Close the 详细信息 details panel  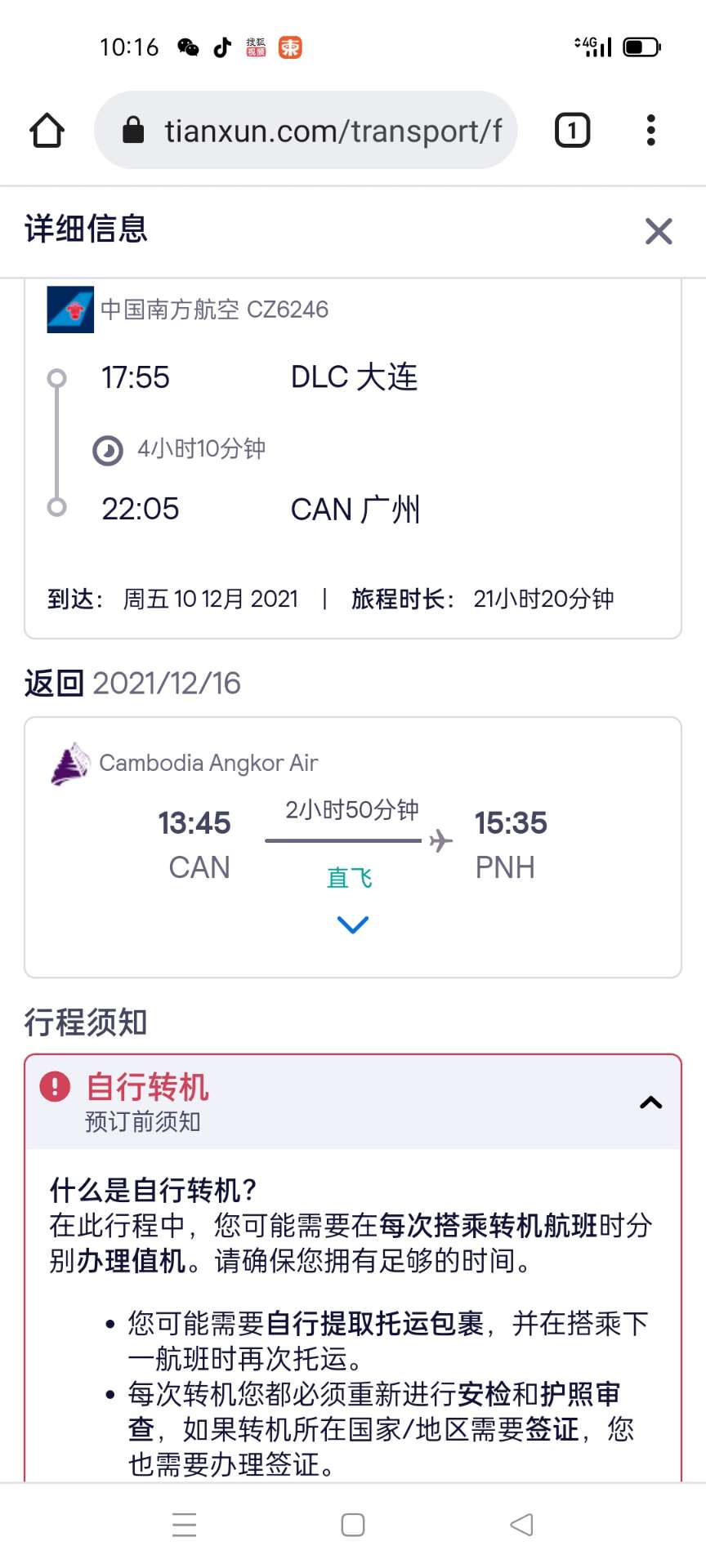[658, 231]
